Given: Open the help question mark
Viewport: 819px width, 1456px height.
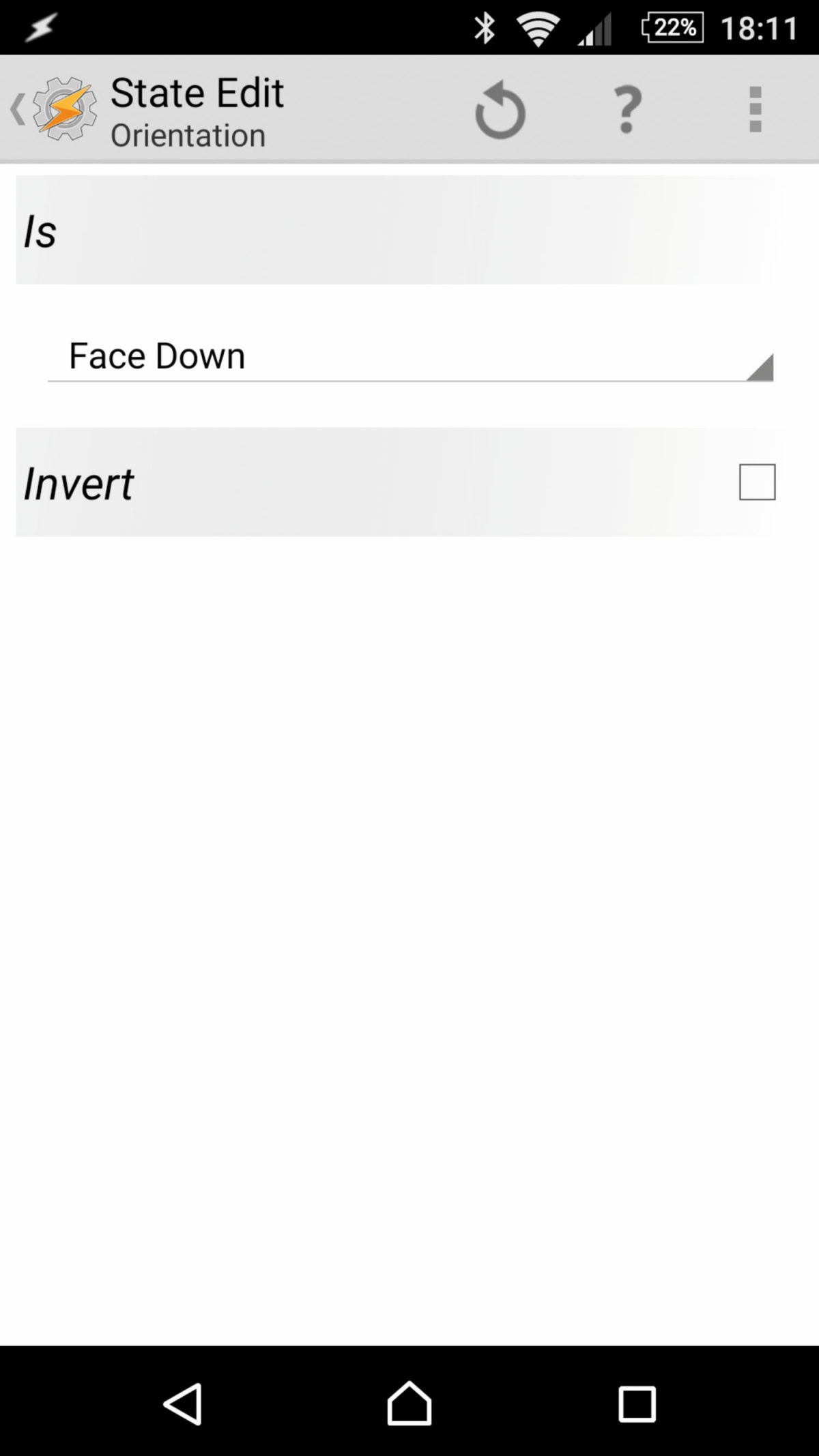Looking at the screenshot, I should pos(628,109).
